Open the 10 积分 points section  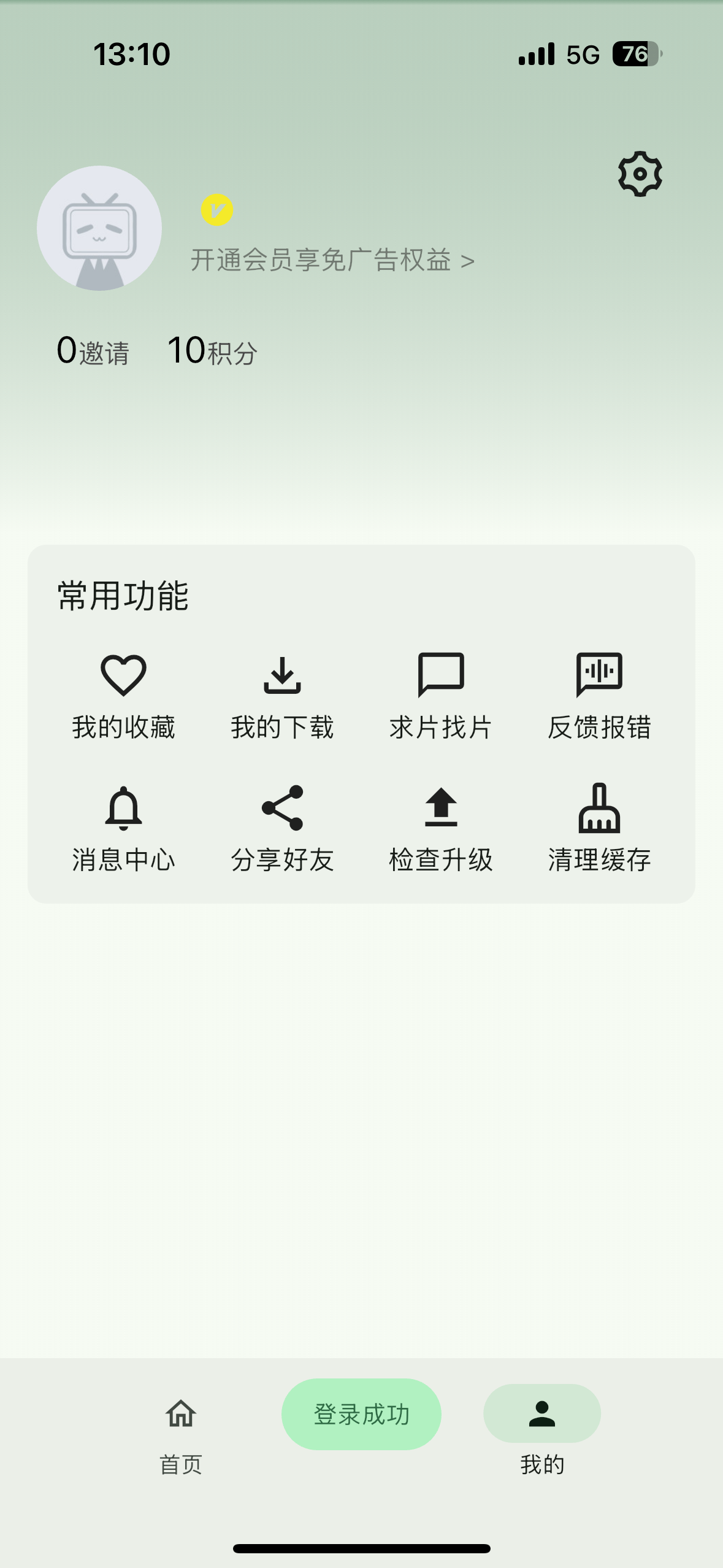212,351
